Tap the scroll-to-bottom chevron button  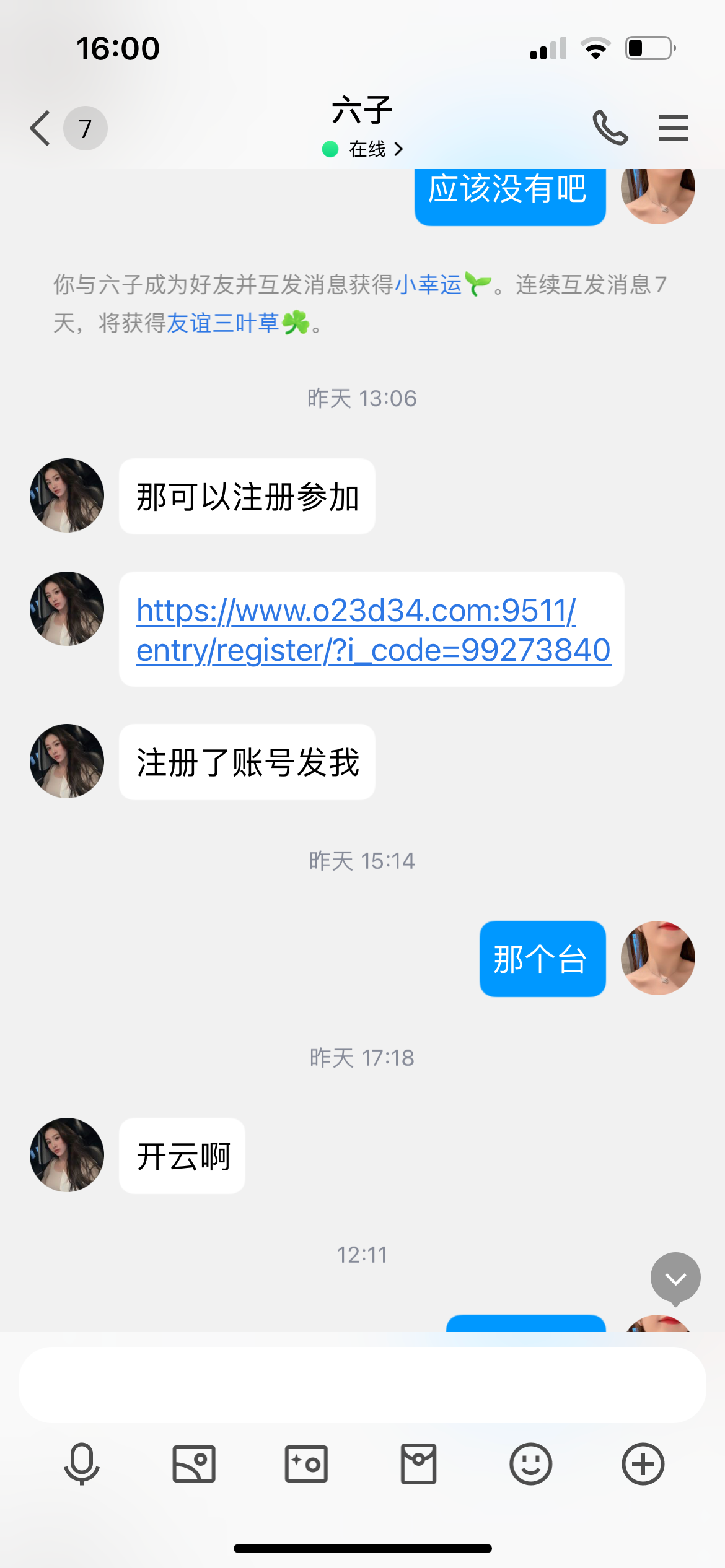click(675, 1277)
